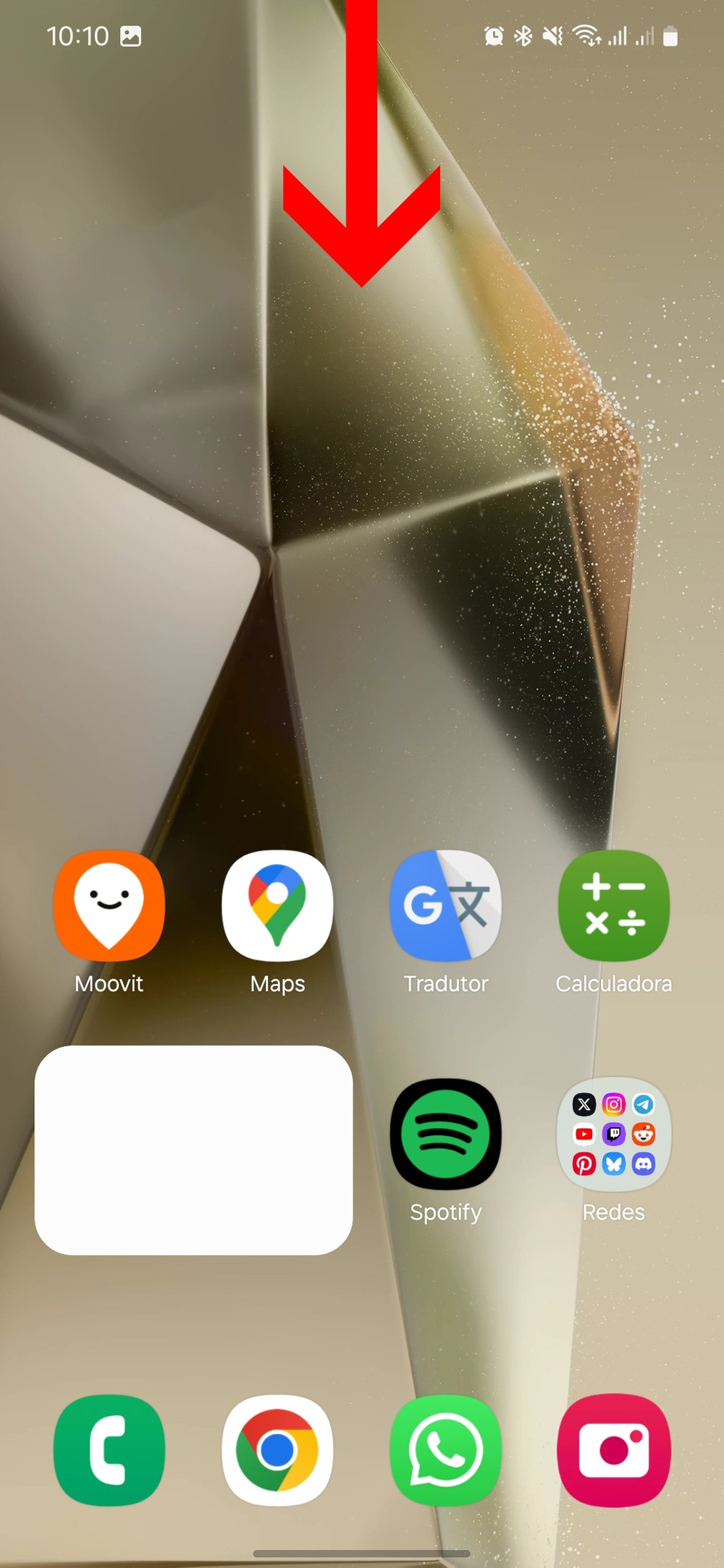The height and width of the screenshot is (1568, 724).
Task: Open the Phone dialer app
Action: (109, 1450)
